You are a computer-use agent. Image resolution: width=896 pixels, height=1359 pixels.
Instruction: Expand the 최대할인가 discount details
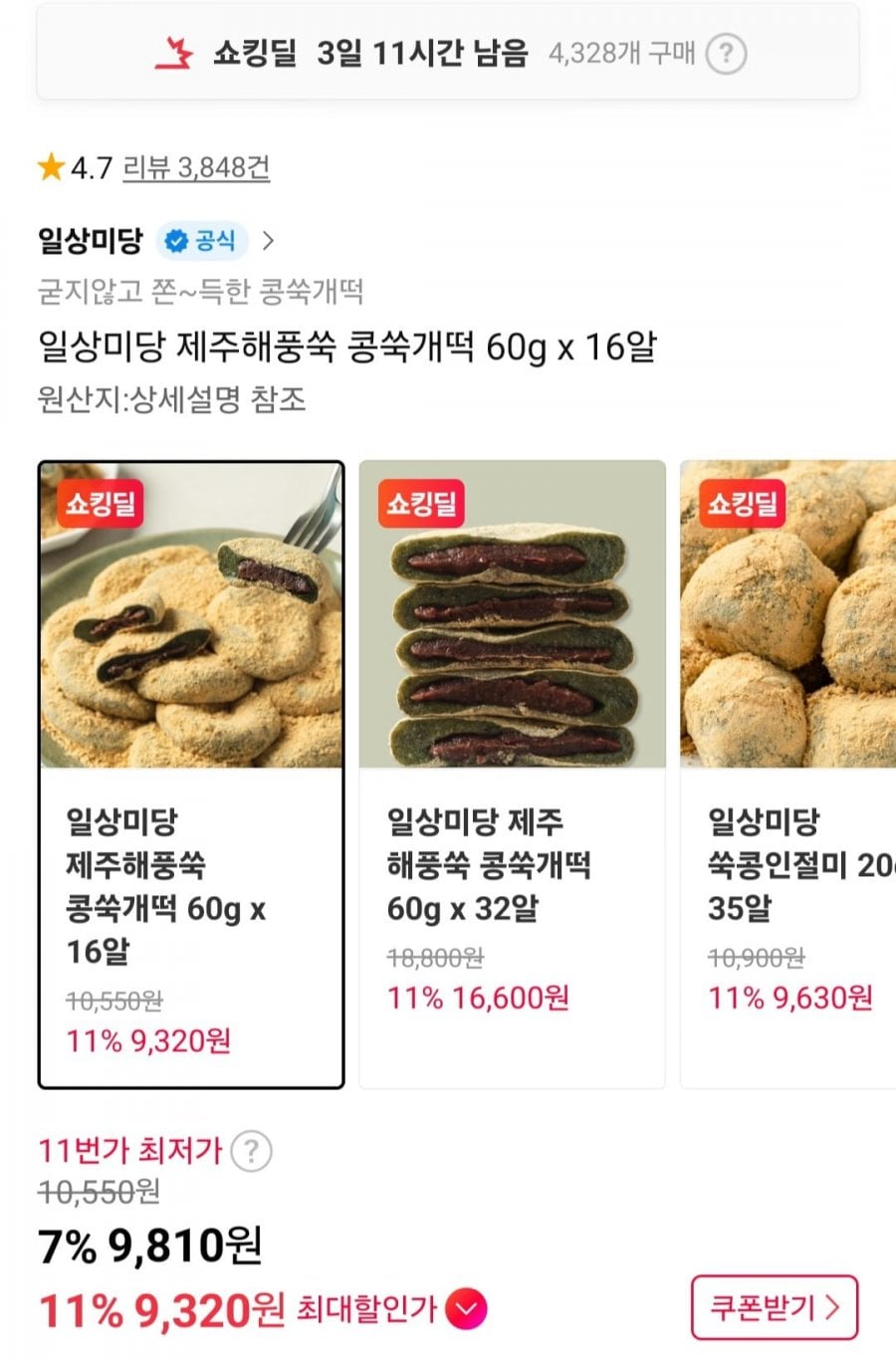pyautogui.click(x=466, y=1309)
